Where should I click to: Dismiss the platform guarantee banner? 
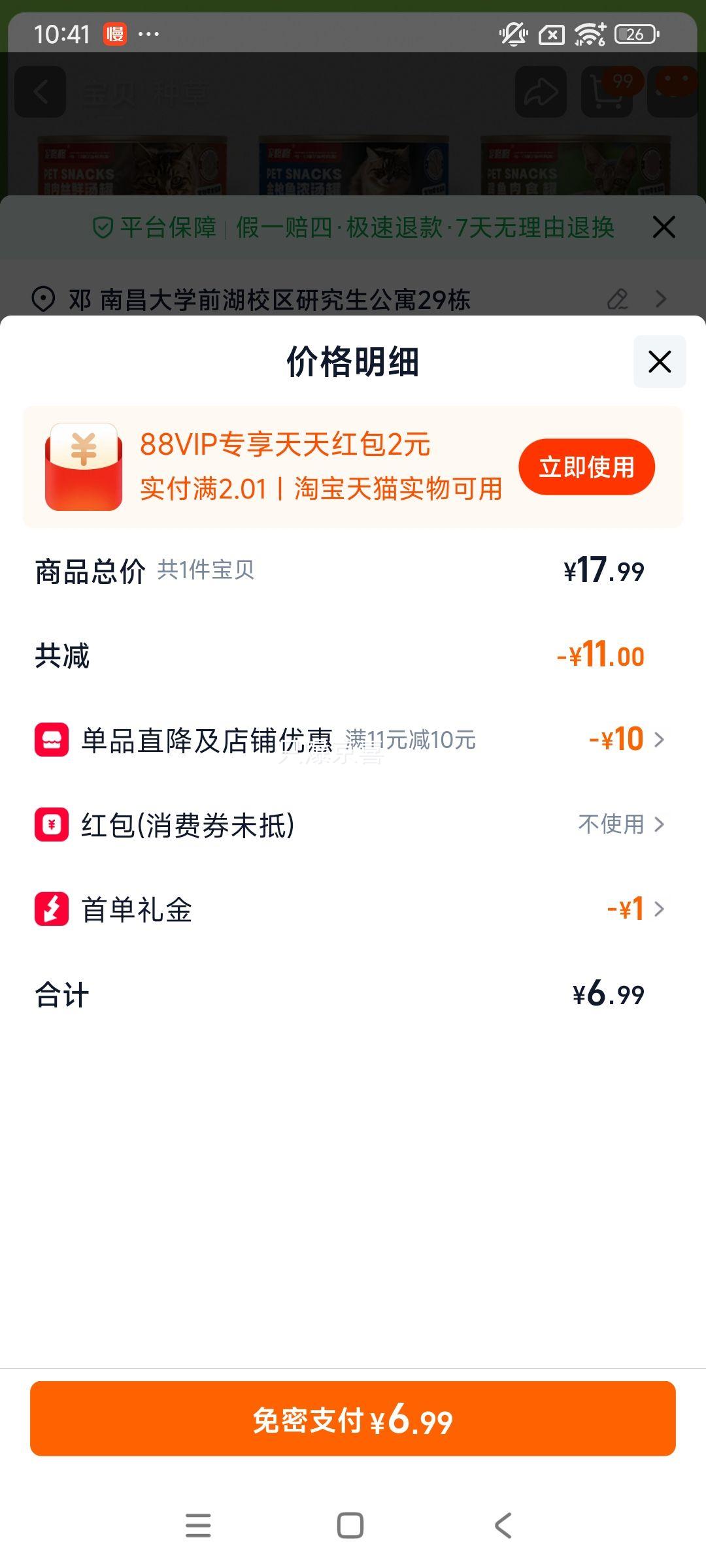[x=664, y=227]
